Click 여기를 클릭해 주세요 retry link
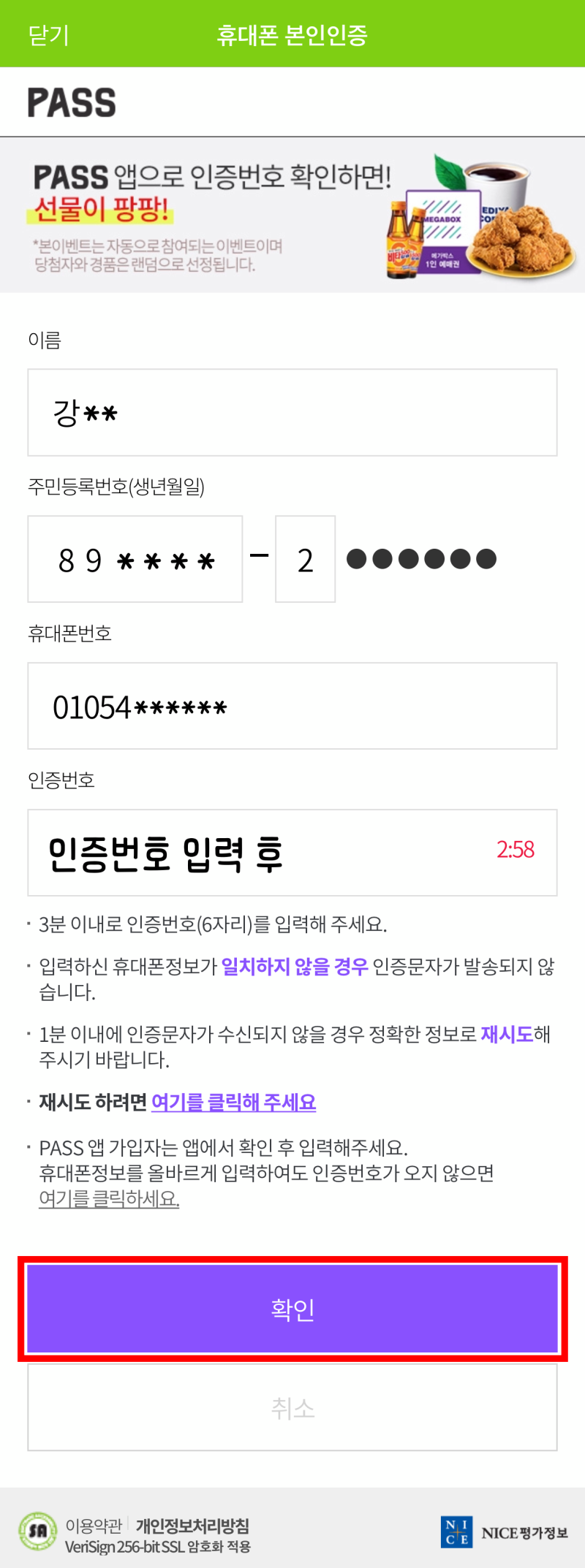The width and height of the screenshot is (585, 1568). (x=234, y=1101)
